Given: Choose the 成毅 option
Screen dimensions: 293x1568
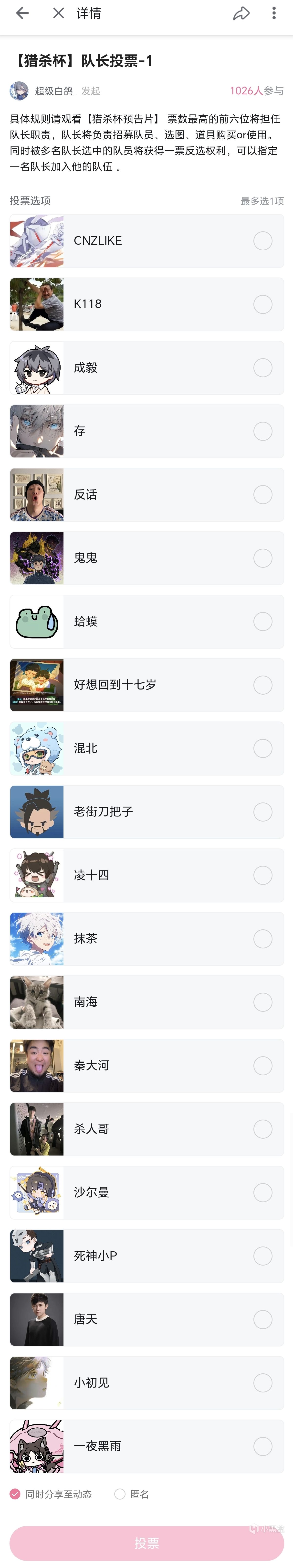Looking at the screenshot, I should click(x=263, y=368).
